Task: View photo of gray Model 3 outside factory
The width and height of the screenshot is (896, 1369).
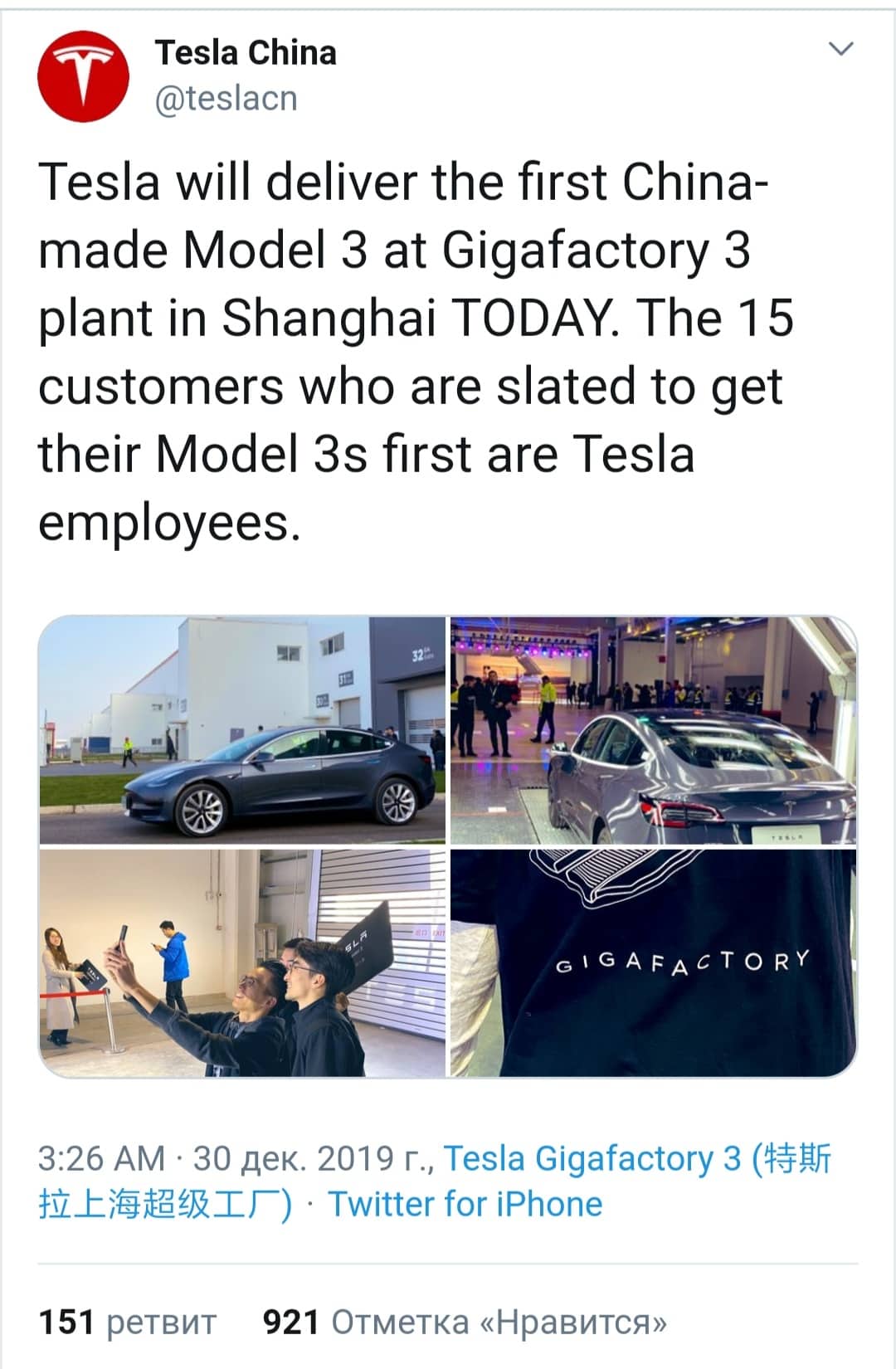Action: click(242, 730)
